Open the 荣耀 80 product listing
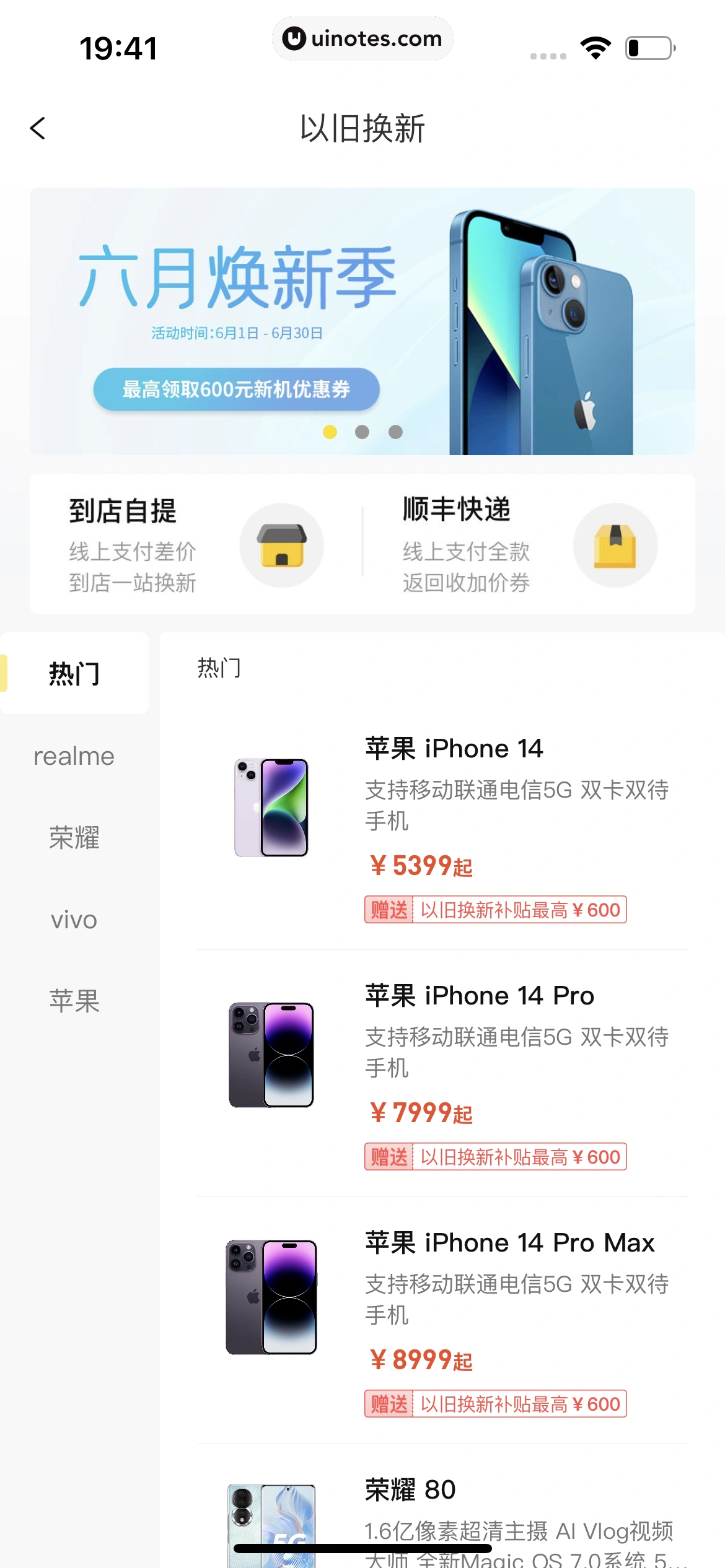 (441, 1517)
